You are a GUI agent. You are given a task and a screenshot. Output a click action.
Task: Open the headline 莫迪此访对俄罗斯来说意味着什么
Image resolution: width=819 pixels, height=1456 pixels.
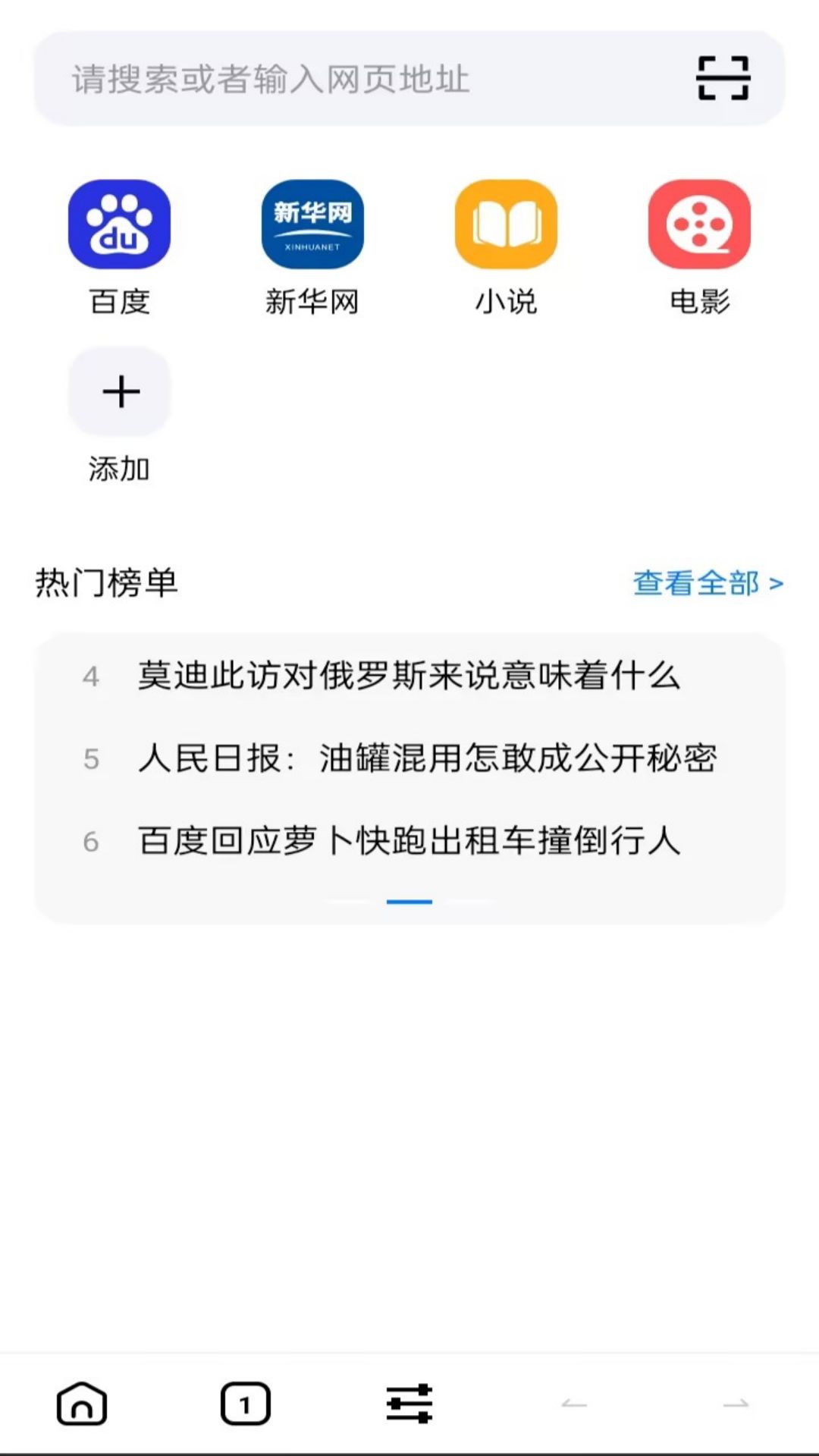point(409,675)
